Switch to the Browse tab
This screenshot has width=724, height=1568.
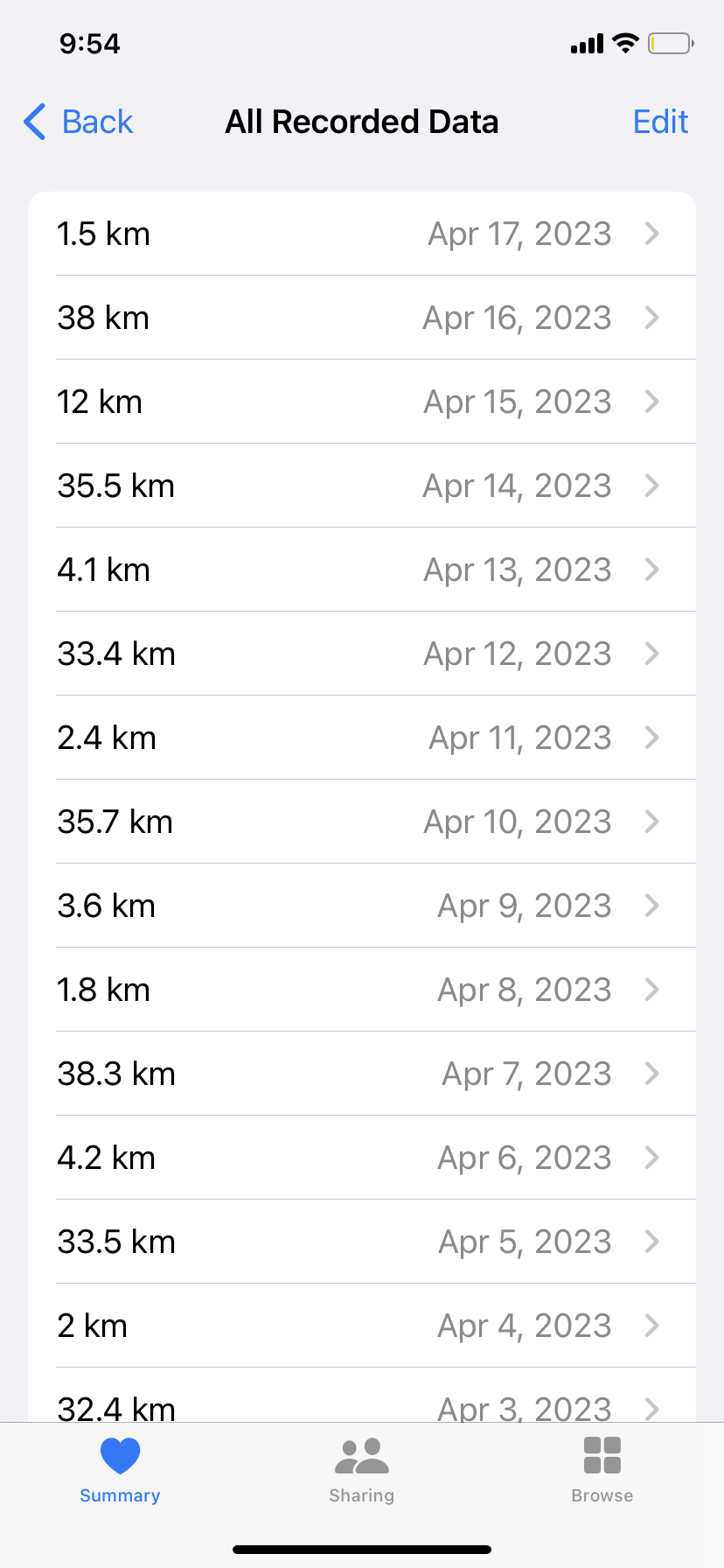(x=602, y=1470)
